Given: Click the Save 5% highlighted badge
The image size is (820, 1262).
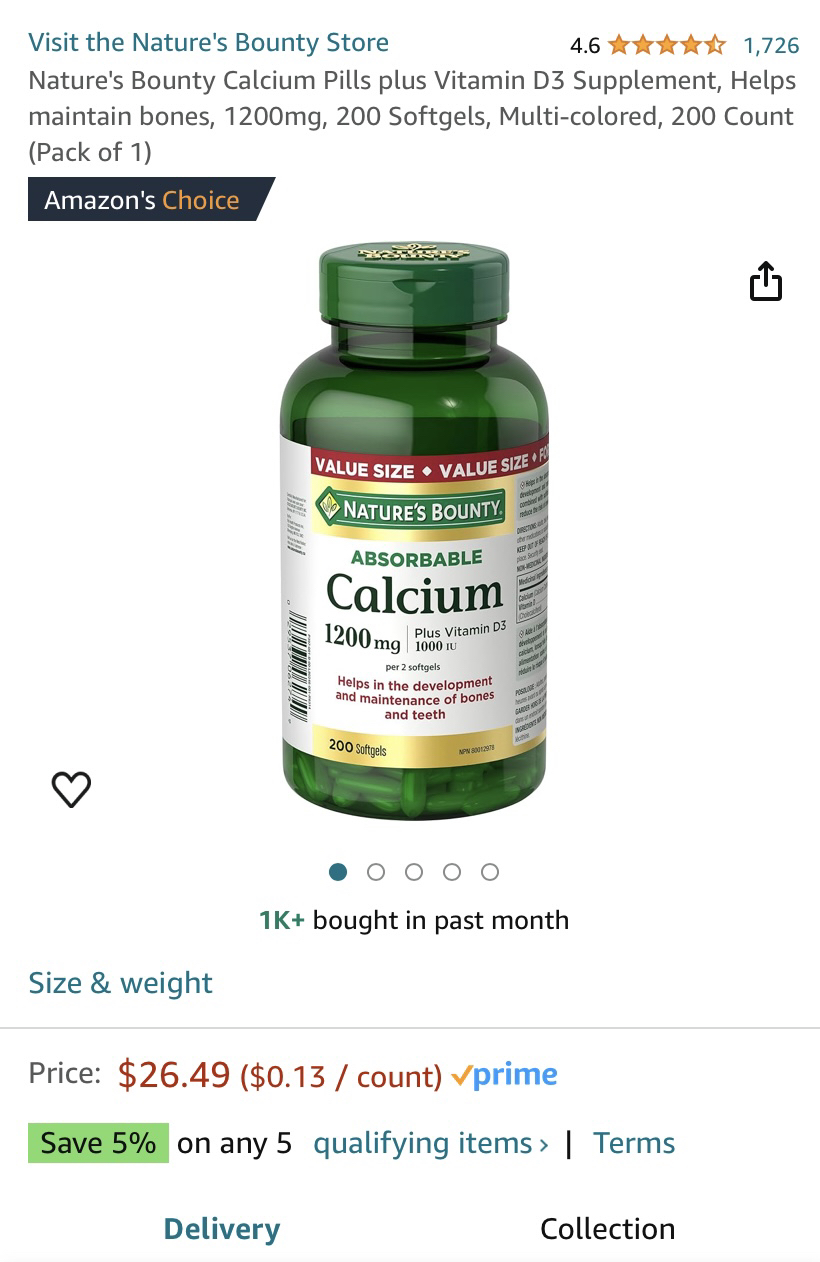Looking at the screenshot, I should pyautogui.click(x=97, y=1142).
